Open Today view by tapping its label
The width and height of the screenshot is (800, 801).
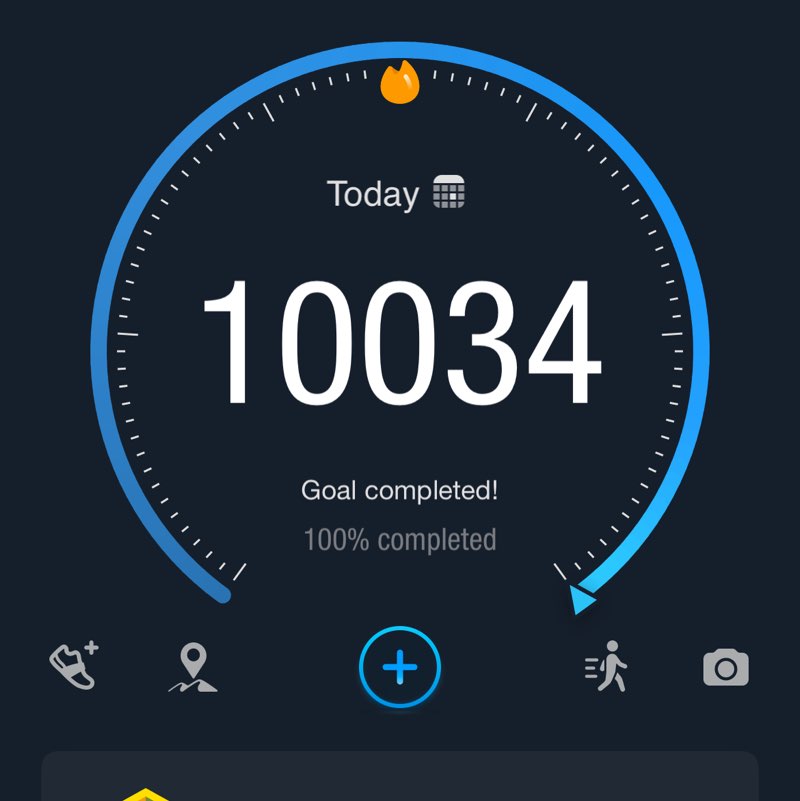click(375, 194)
